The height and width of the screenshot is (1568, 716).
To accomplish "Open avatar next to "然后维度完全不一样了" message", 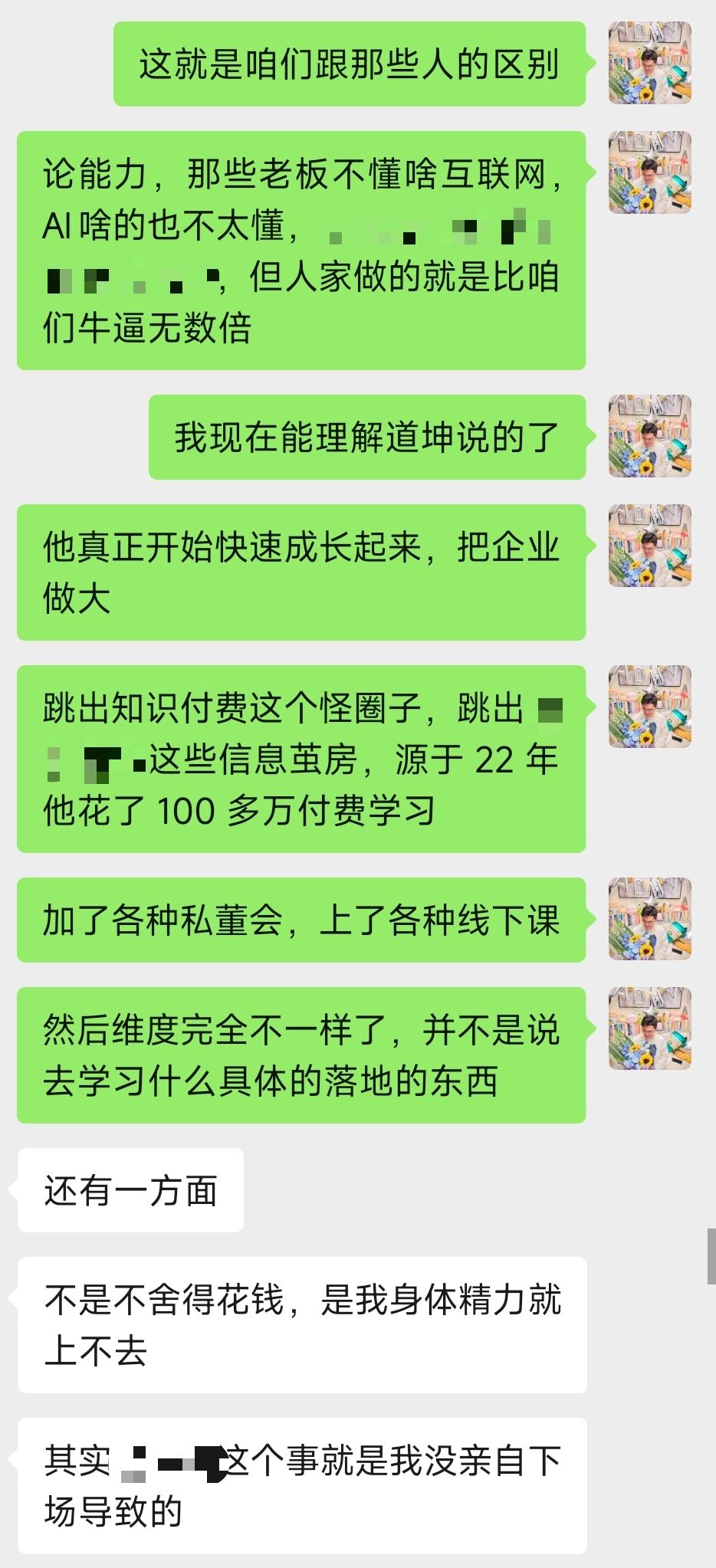I will click(x=650, y=1028).
